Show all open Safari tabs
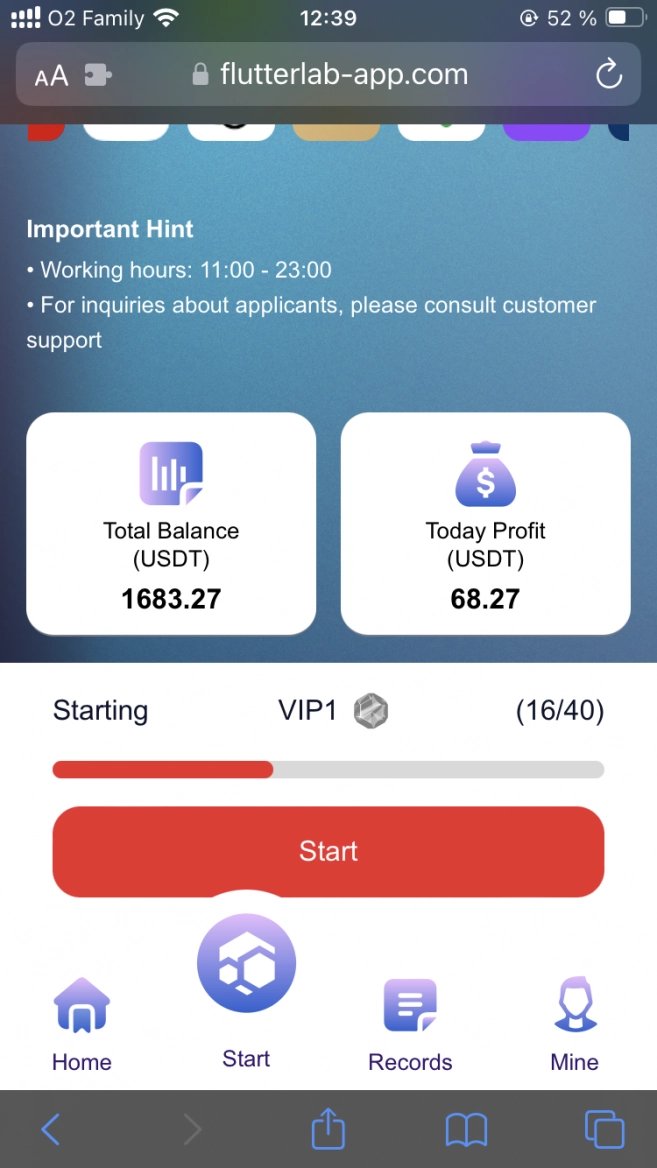Viewport: 657px width, 1168px height. click(604, 1130)
